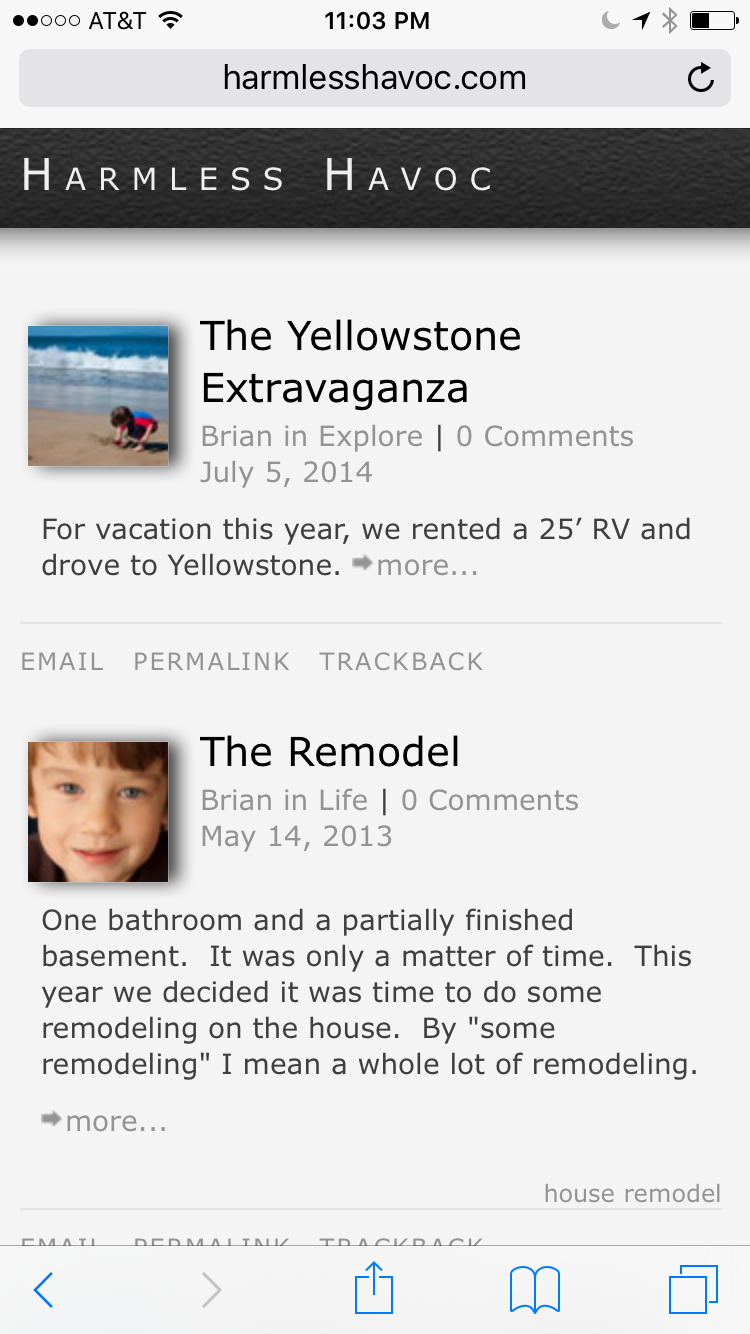Reload the page with the refresh icon
Screen dimensions: 750x1334
701,78
